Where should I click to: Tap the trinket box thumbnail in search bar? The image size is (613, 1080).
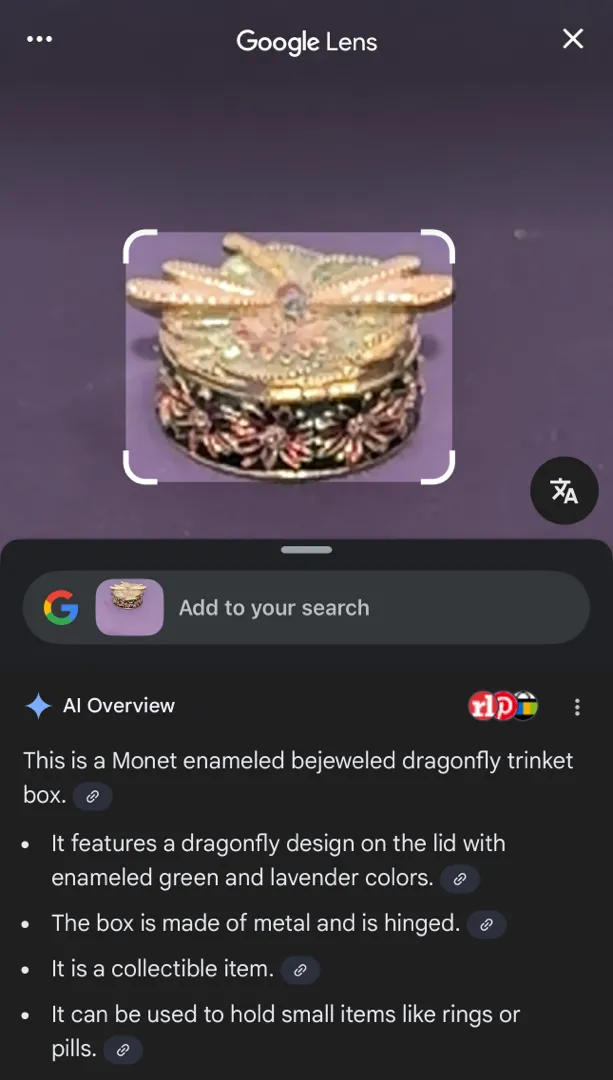tap(129, 607)
